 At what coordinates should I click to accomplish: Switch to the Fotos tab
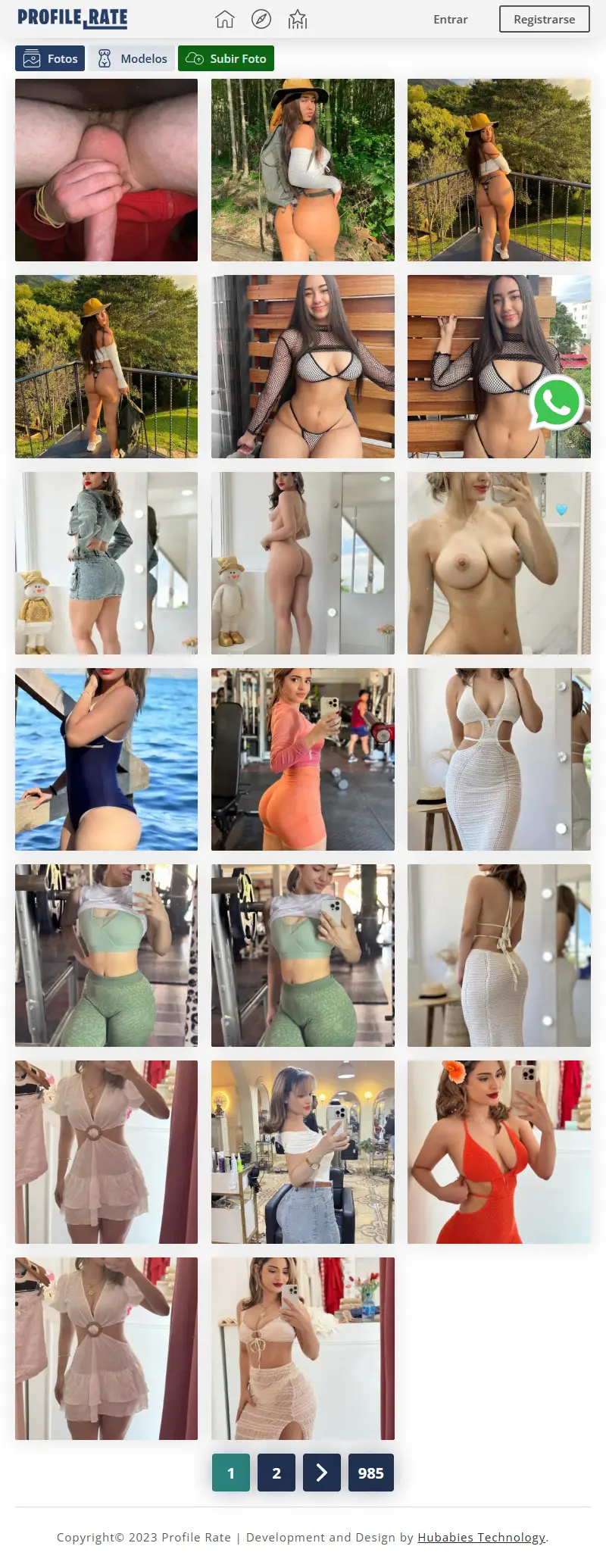click(50, 58)
